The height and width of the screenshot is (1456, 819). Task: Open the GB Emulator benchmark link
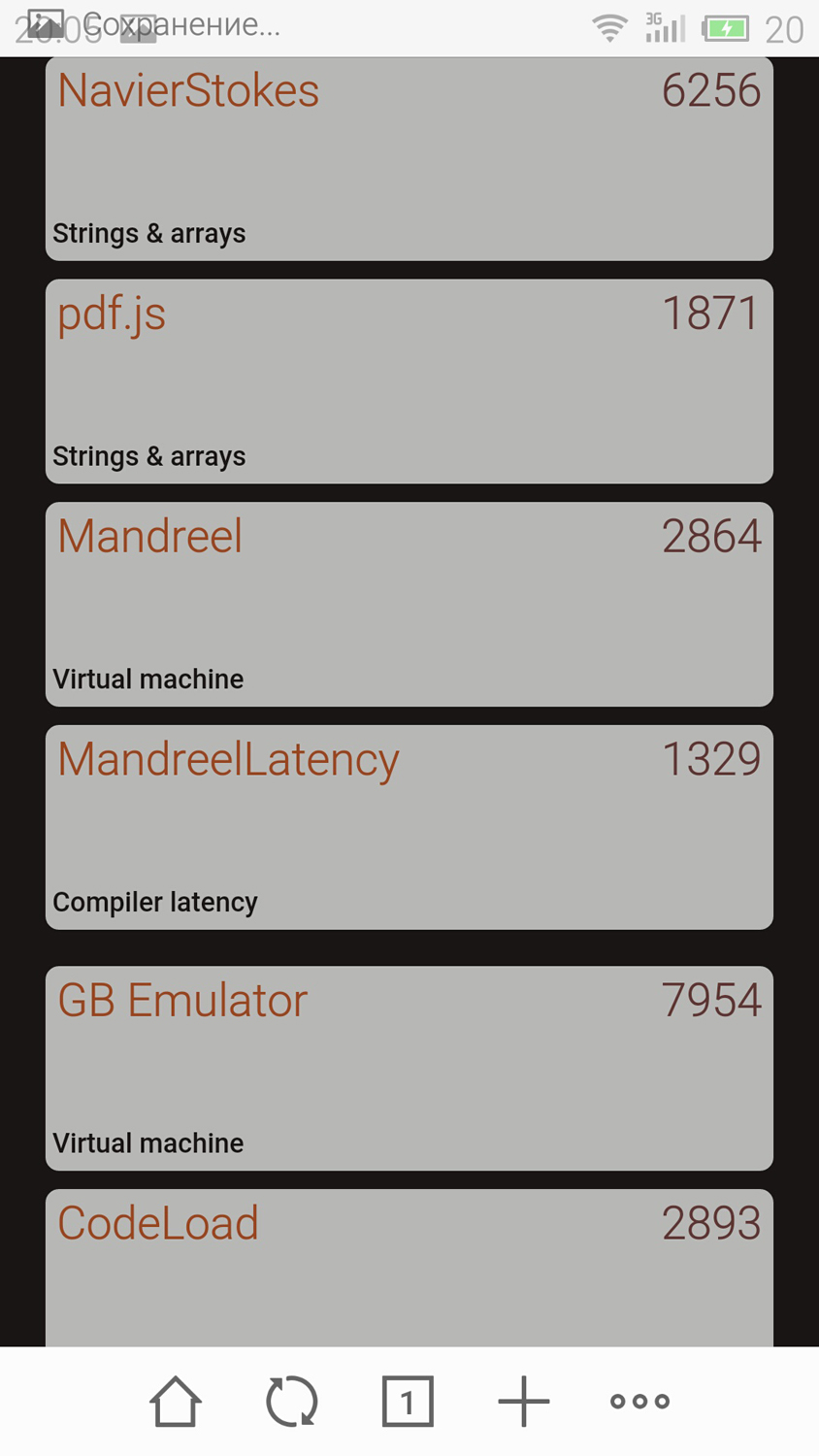click(182, 1001)
